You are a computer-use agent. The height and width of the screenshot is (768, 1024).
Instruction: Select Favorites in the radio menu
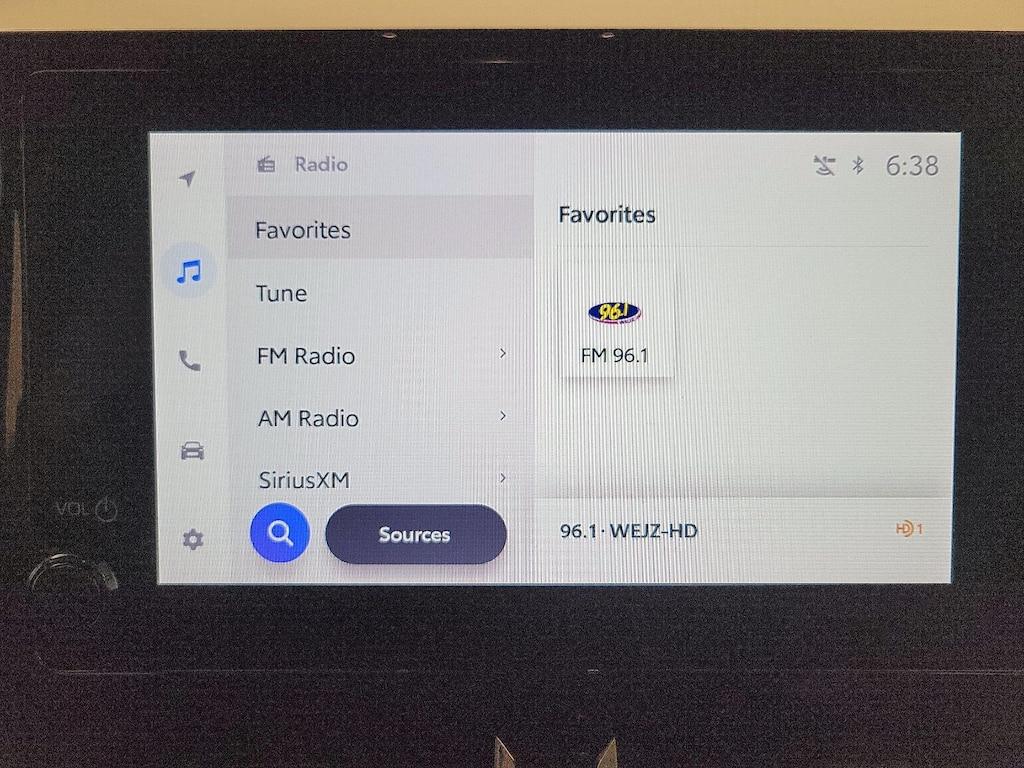[379, 229]
